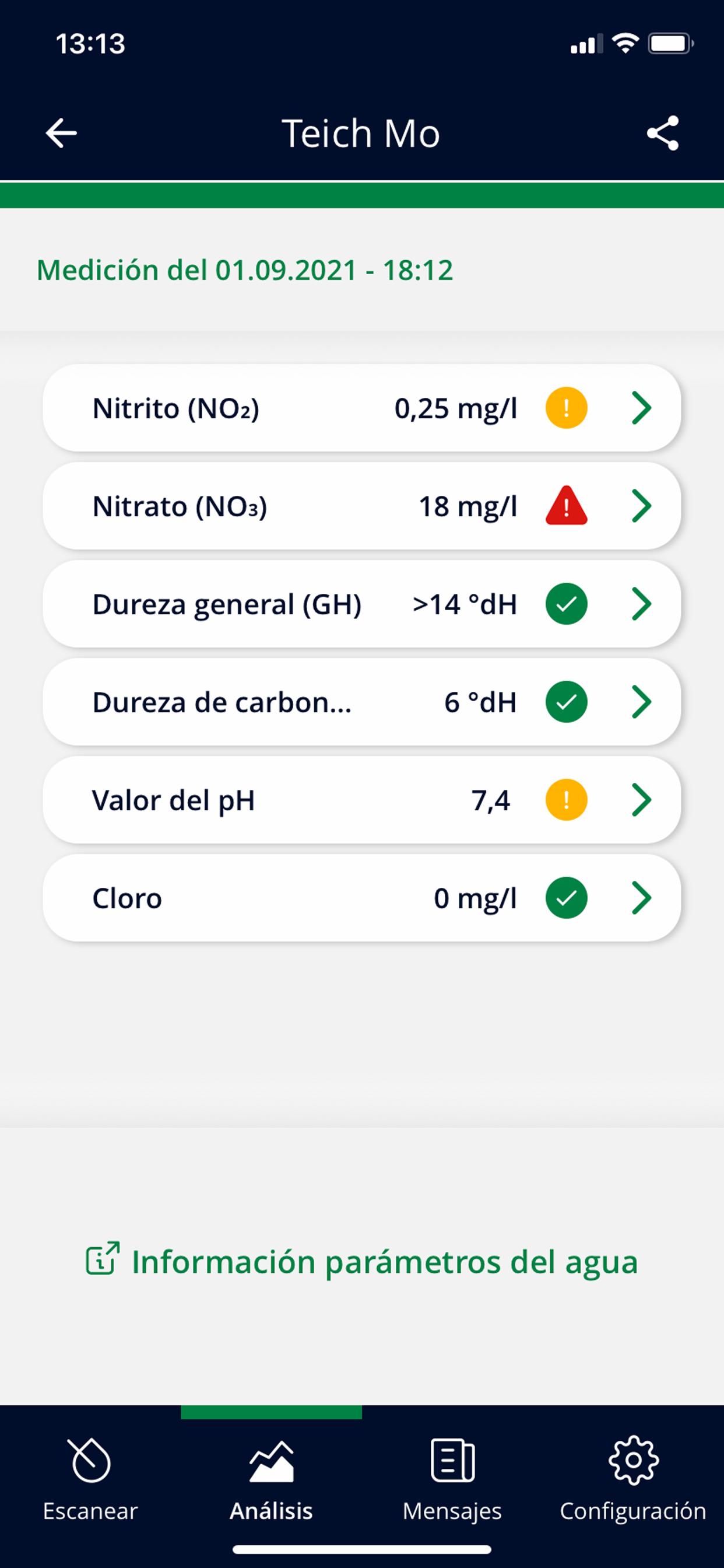The width and height of the screenshot is (724, 1568).
Task: Open Información parámetros del agua link
Action: 361,1261
